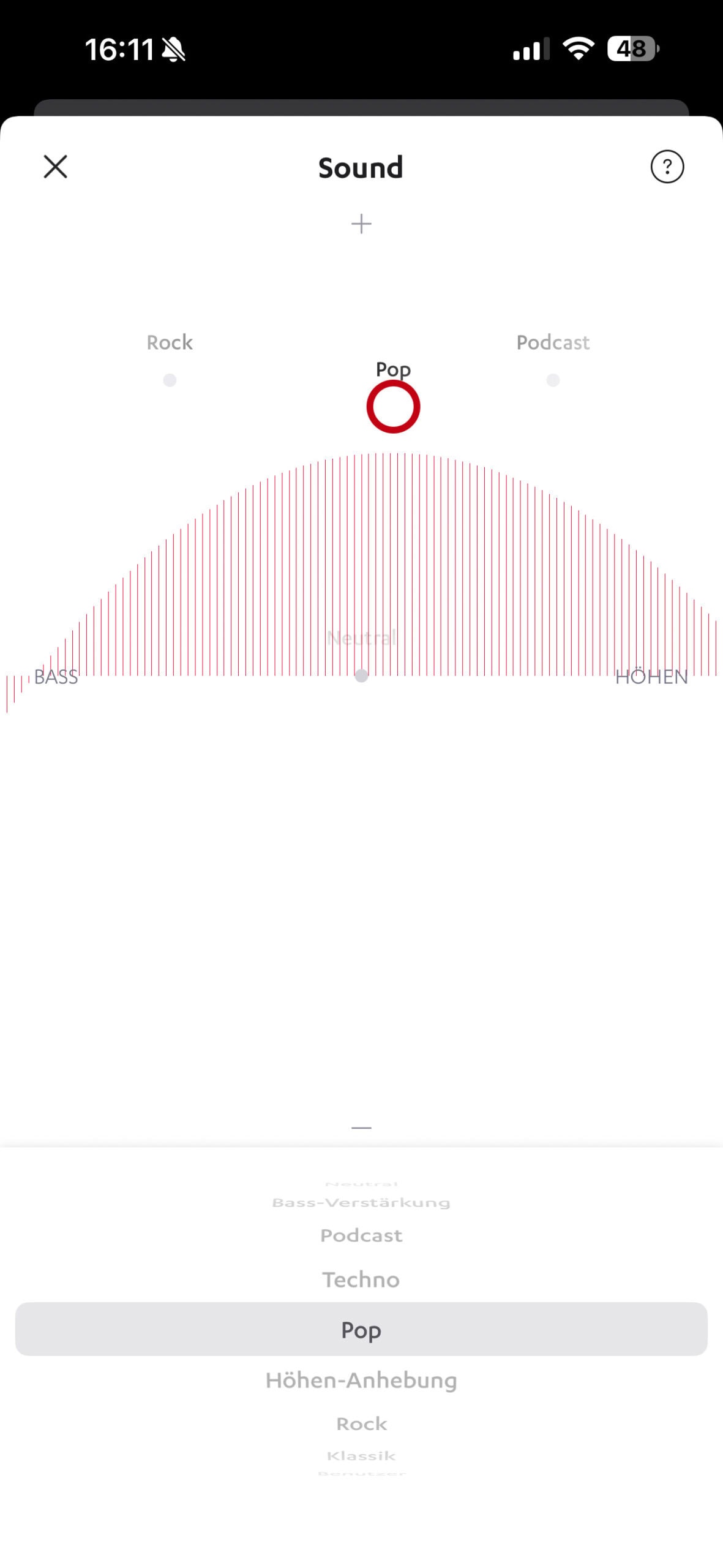Tap the highlighted Pop picker row
The width and height of the screenshot is (723, 1568).
coord(361,1329)
